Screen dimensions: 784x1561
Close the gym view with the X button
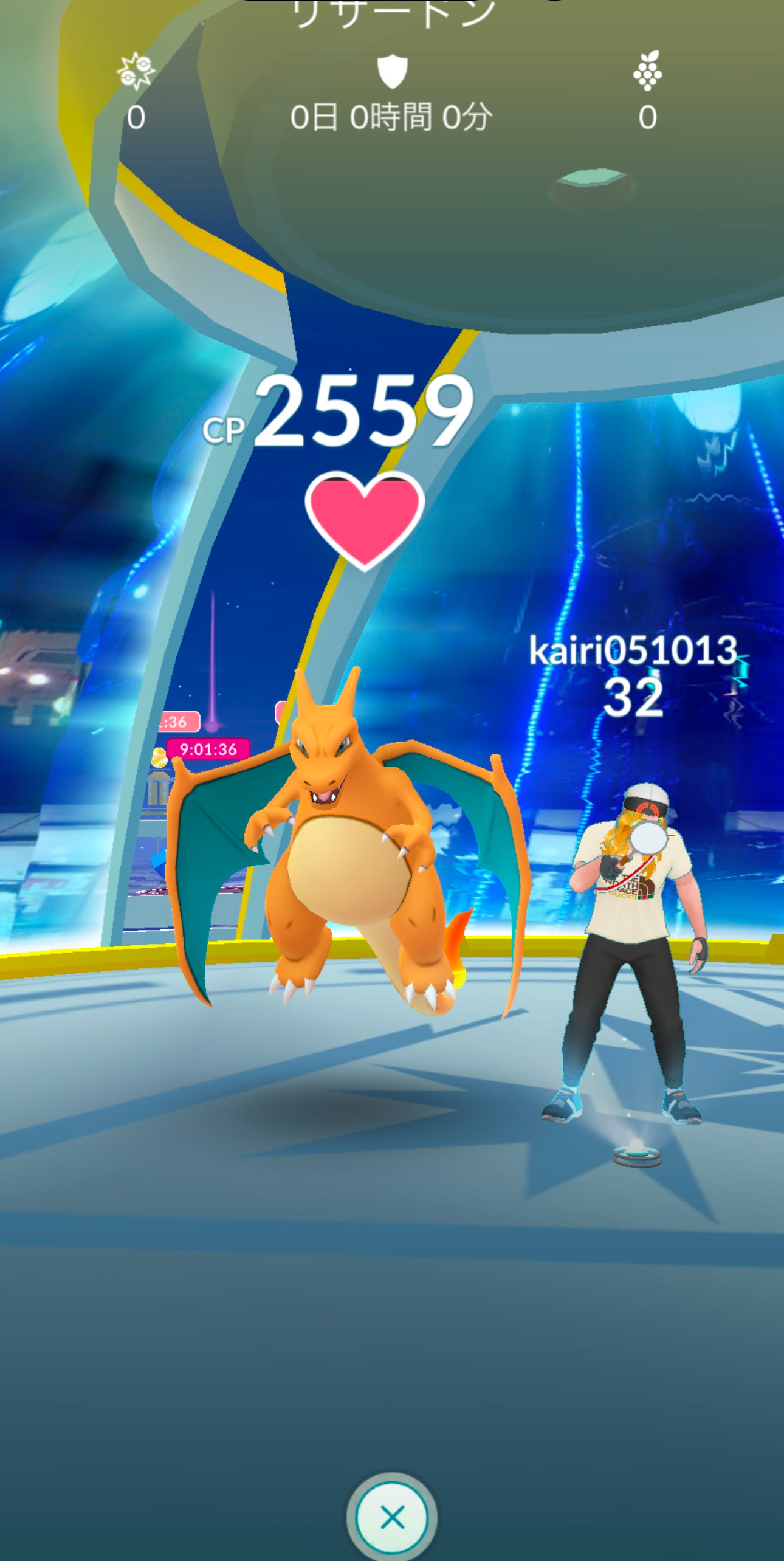click(x=392, y=1517)
